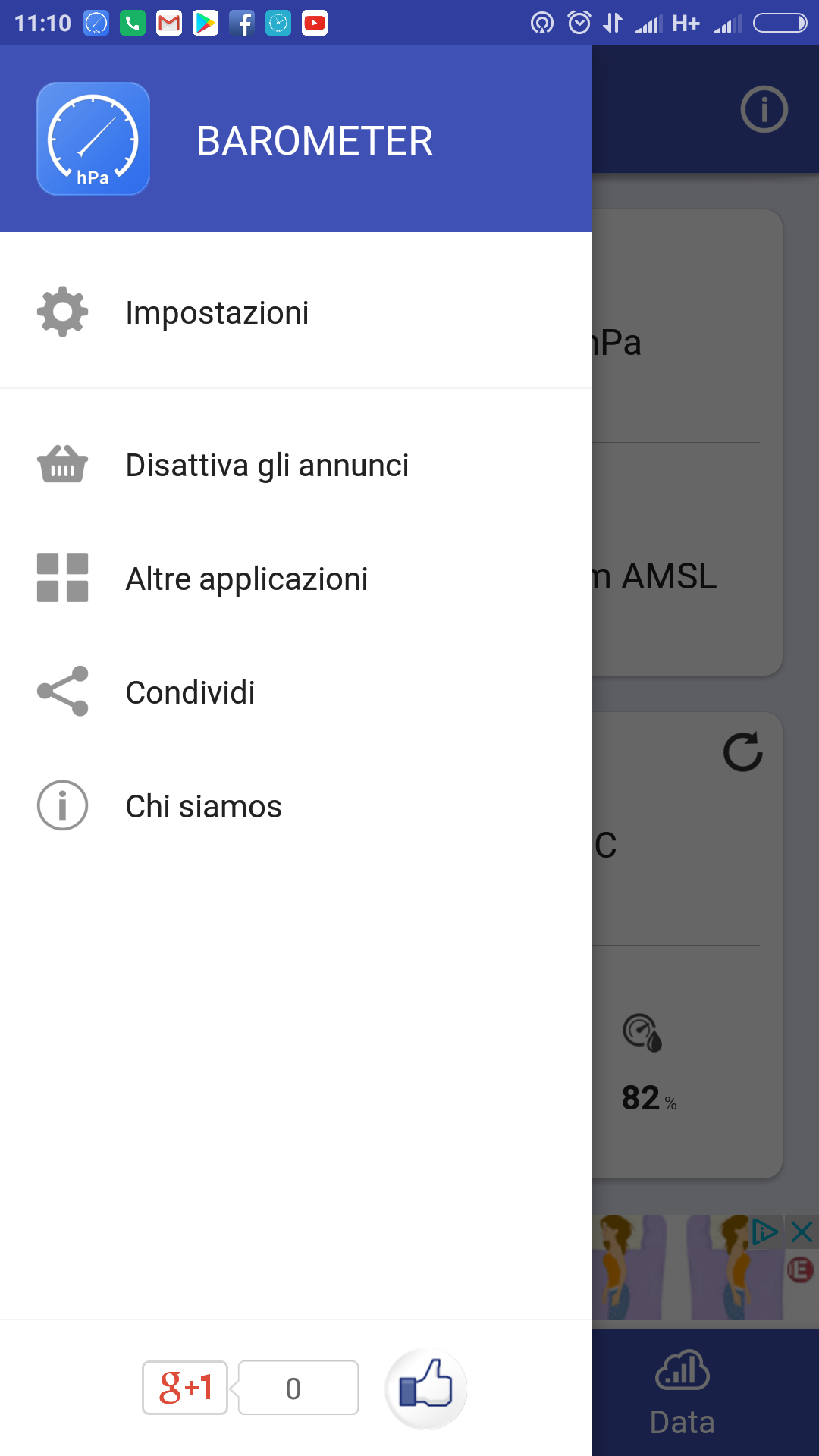Screen dimensions: 819x1456
Task: Refresh the weather data card
Action: 742,752
